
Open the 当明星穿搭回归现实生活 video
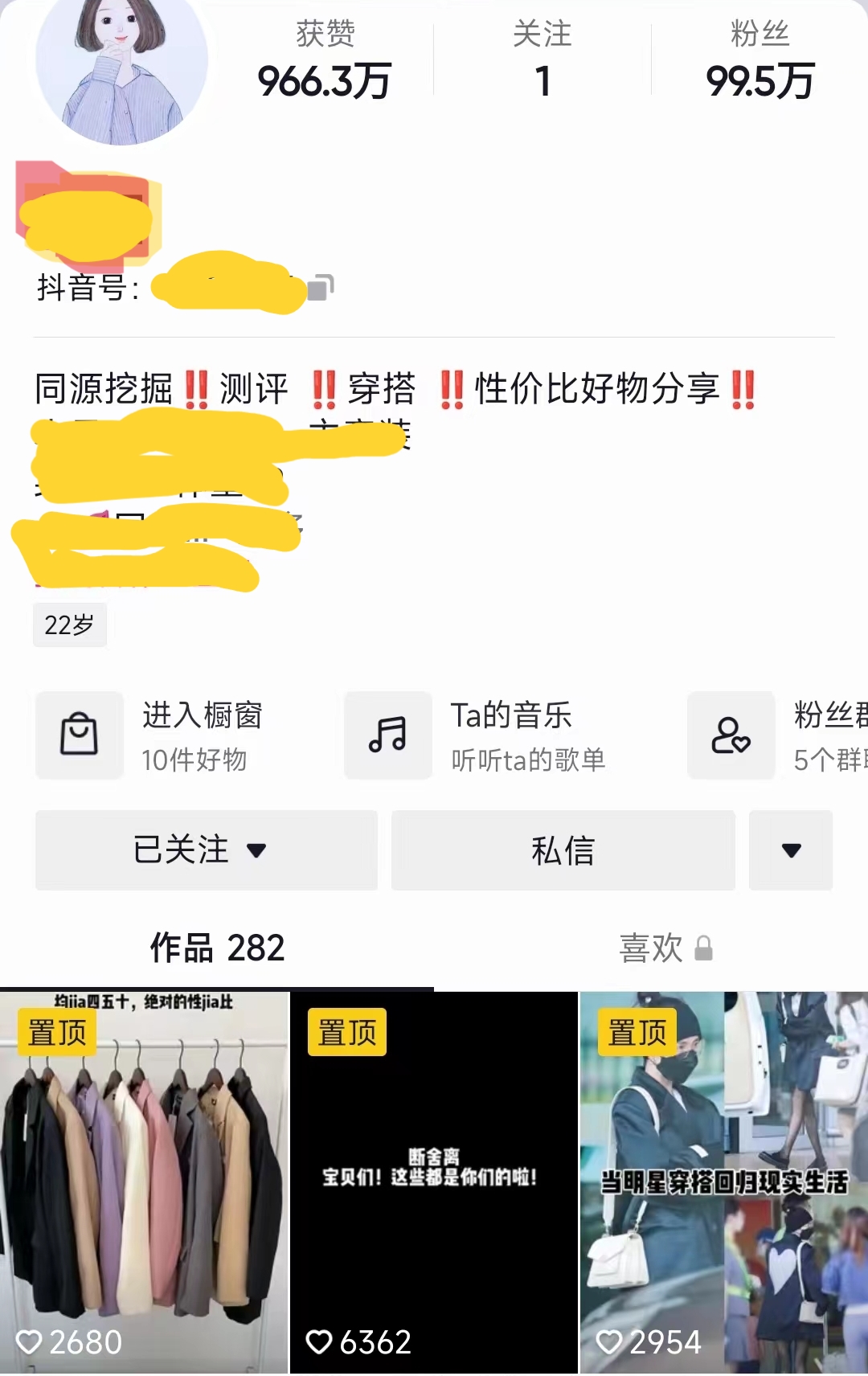pos(723,1181)
